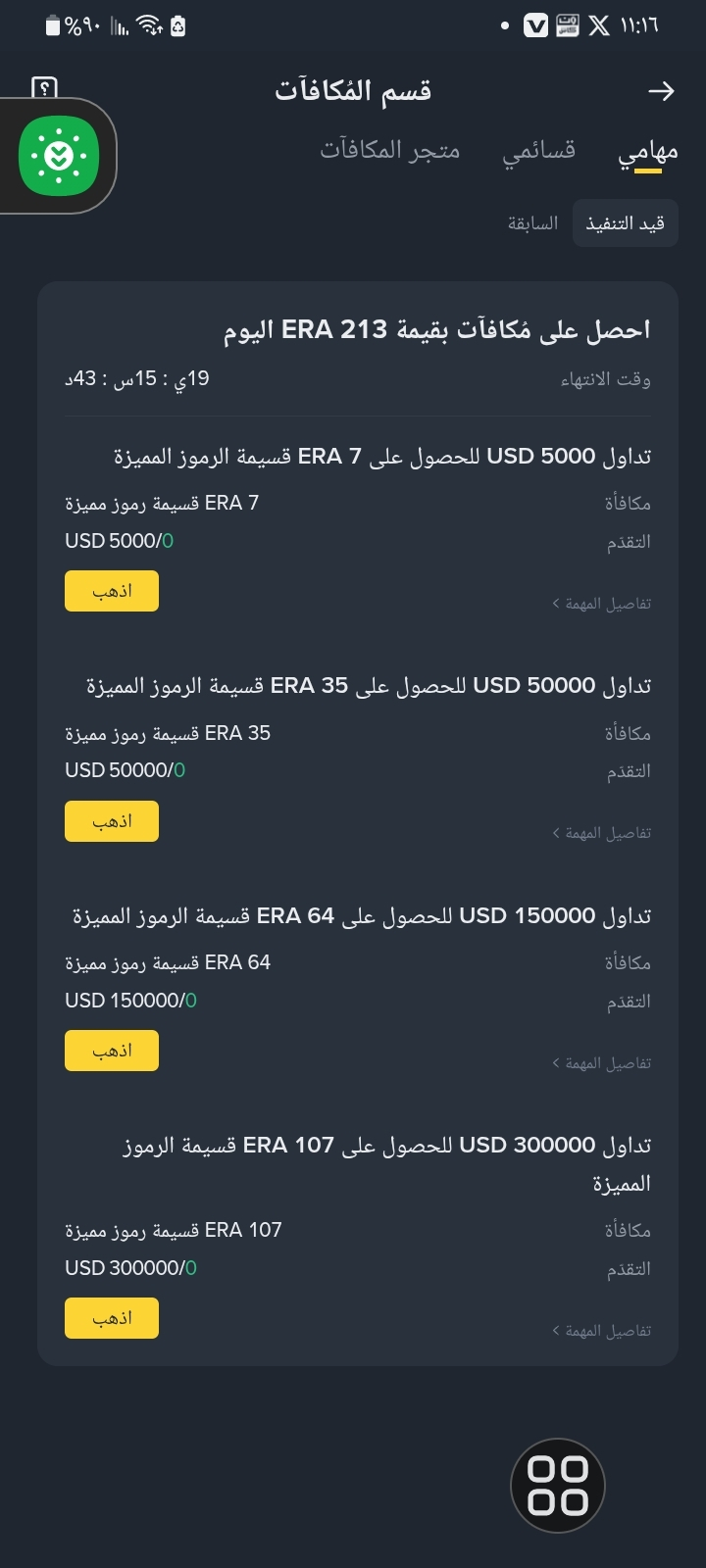Open the help question mark icon

(44, 88)
